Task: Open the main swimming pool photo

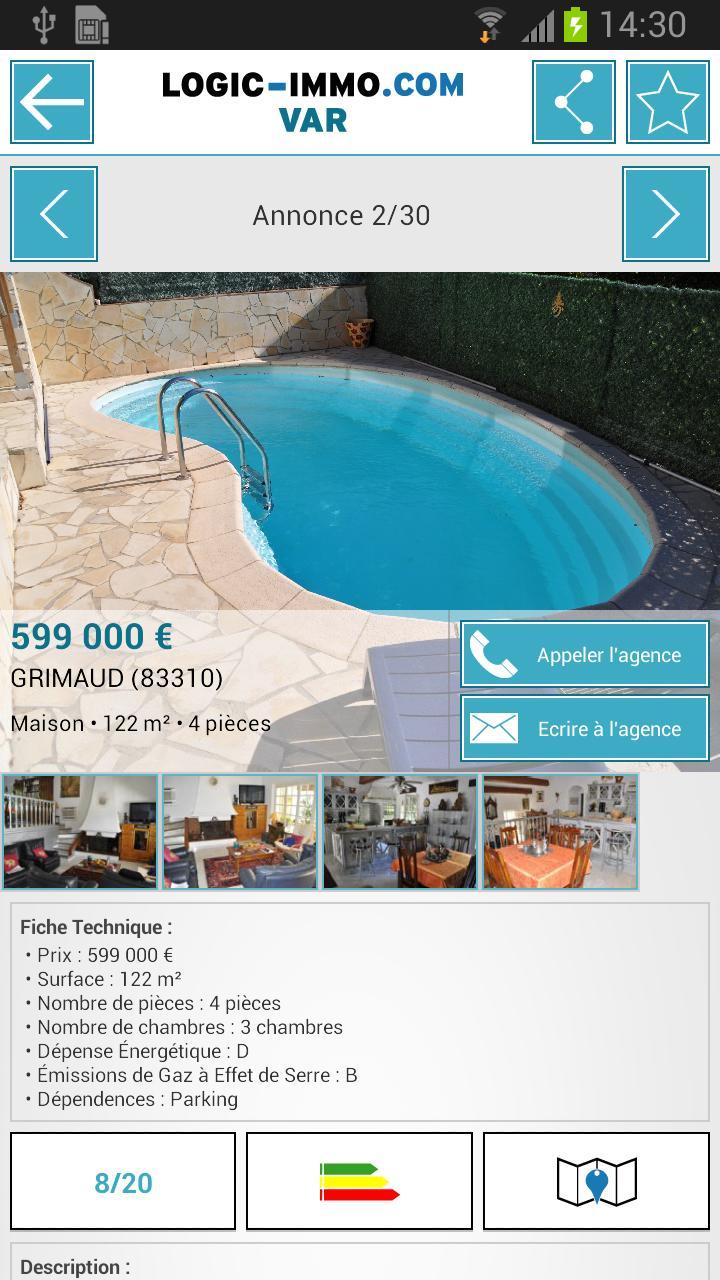Action: click(x=360, y=440)
